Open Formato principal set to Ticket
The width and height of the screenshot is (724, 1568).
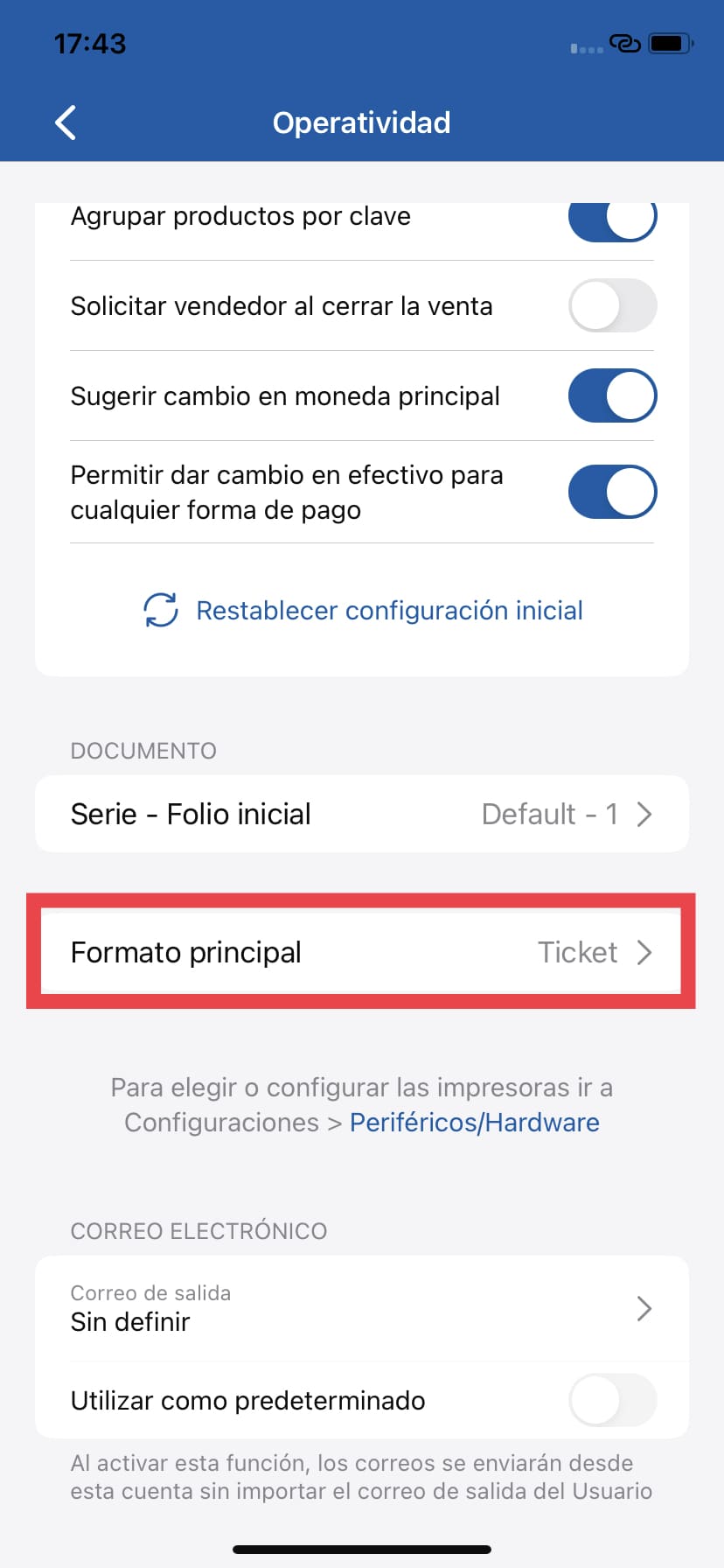pyautogui.click(x=362, y=952)
